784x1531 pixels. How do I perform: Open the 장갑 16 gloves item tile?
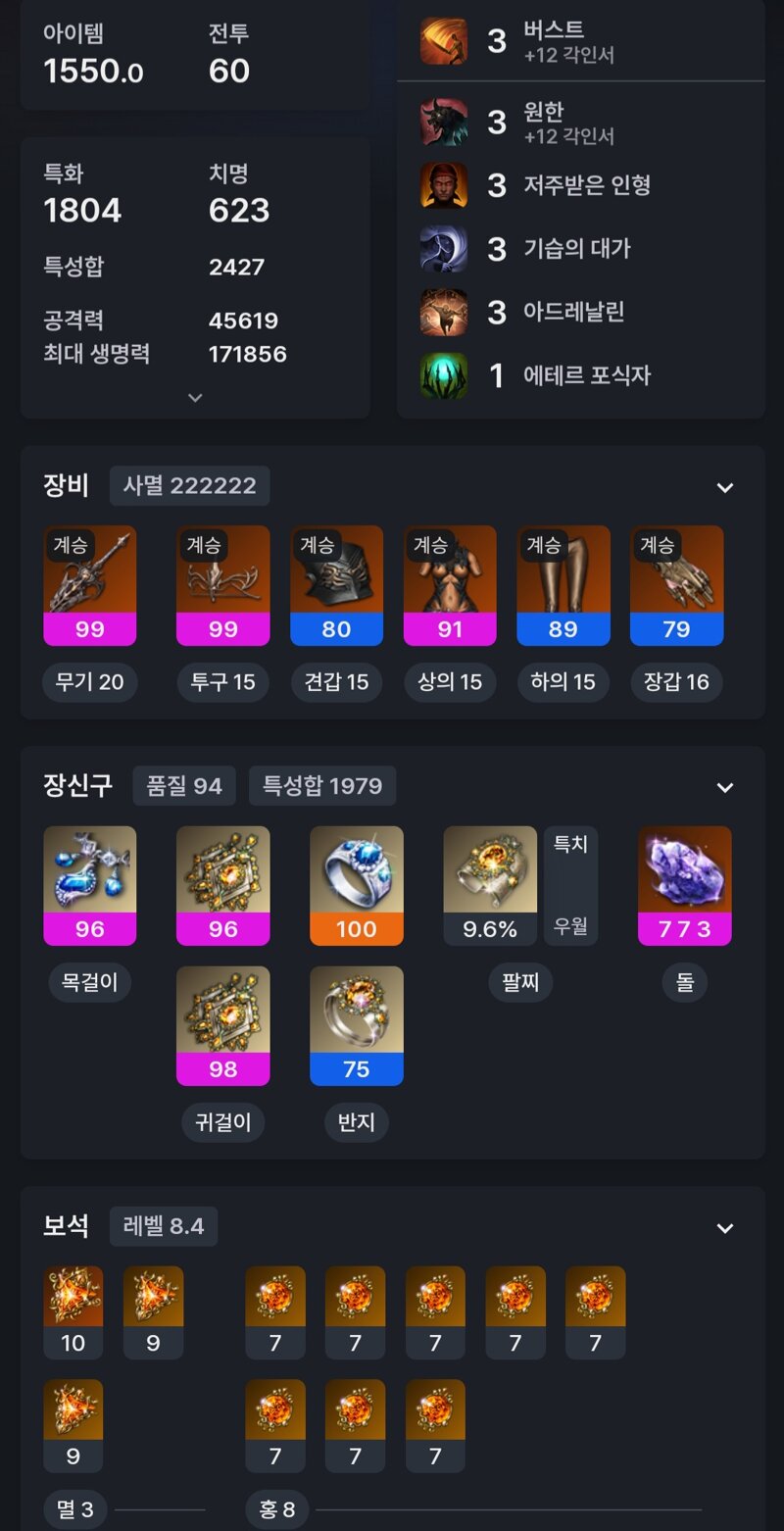pos(676,585)
